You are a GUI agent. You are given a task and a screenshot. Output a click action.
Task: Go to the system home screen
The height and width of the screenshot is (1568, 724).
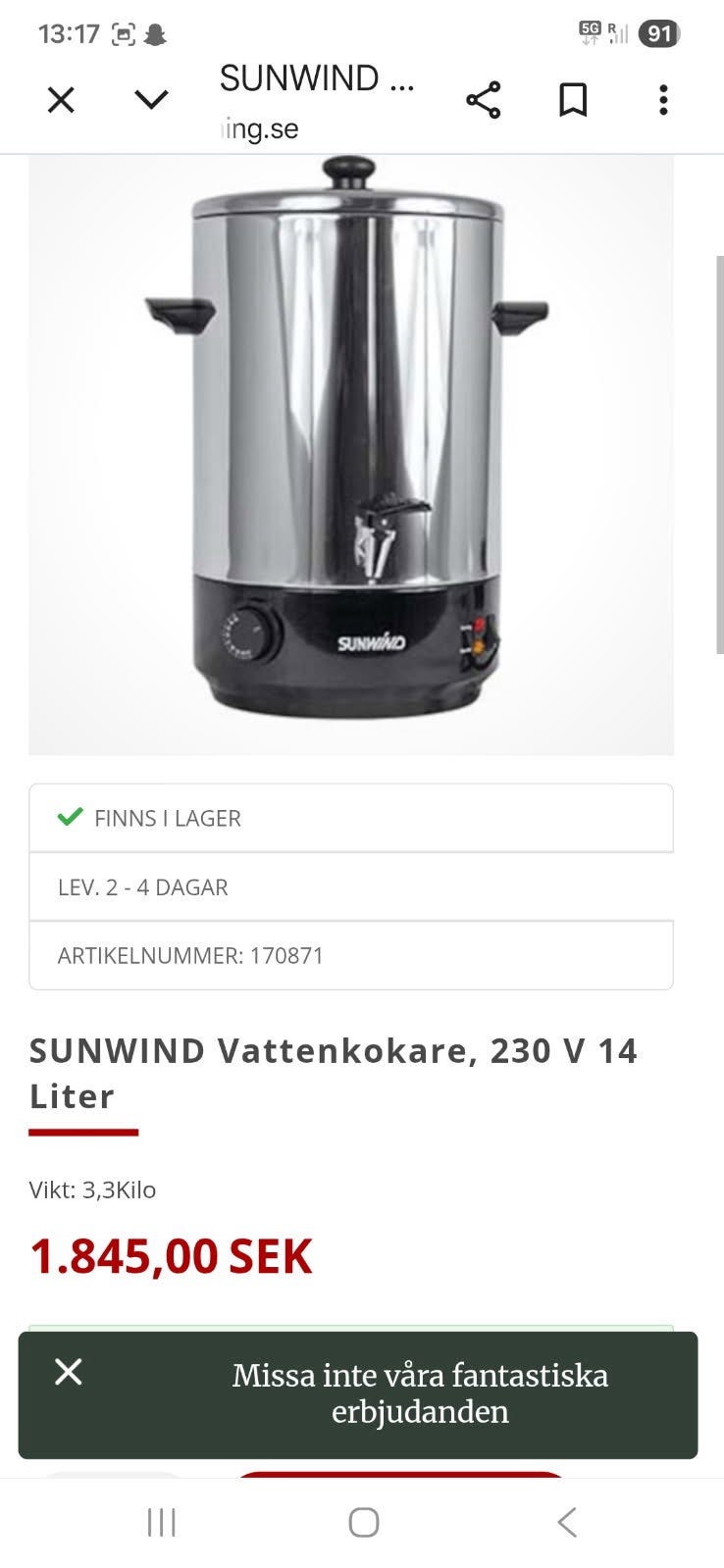(364, 1522)
